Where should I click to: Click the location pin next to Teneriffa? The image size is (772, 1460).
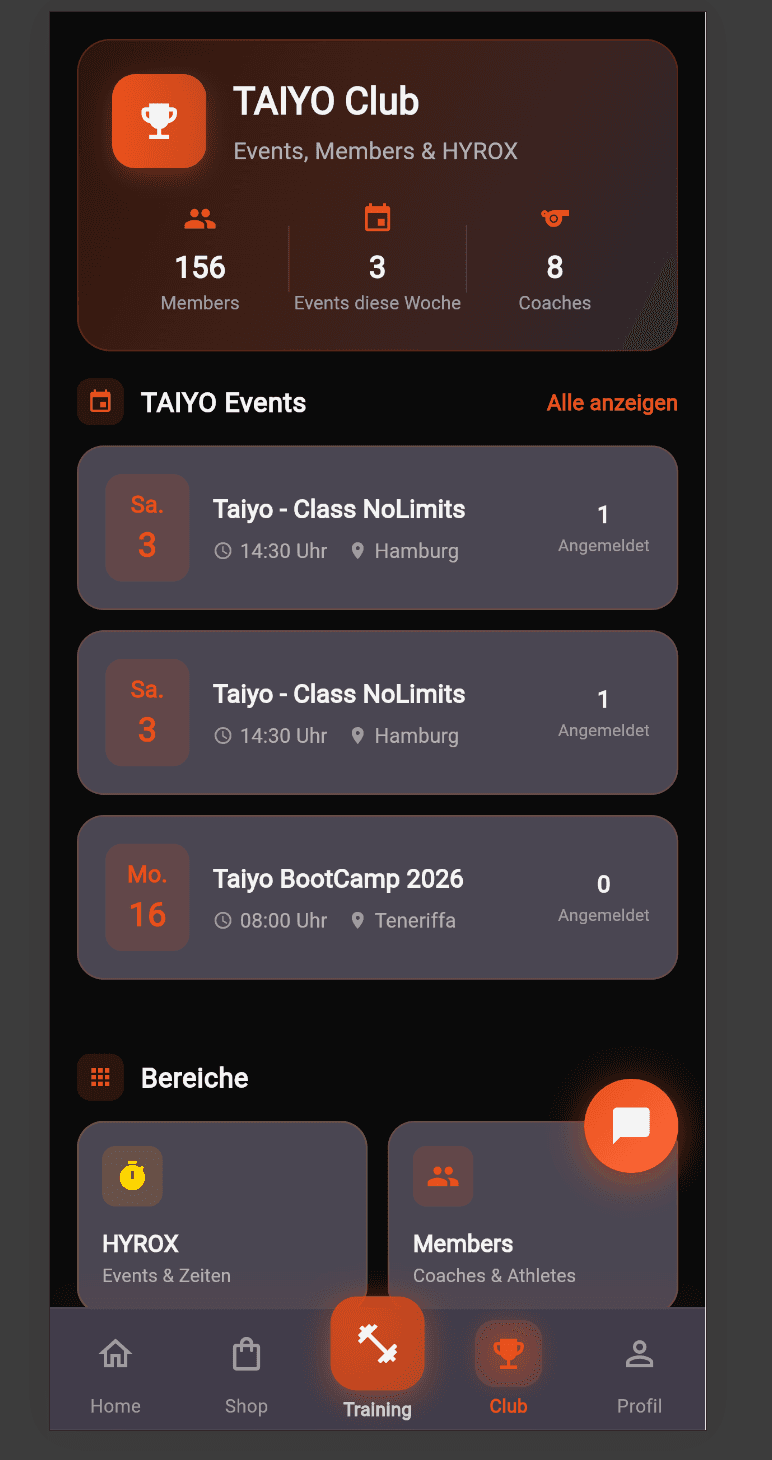coord(358,920)
